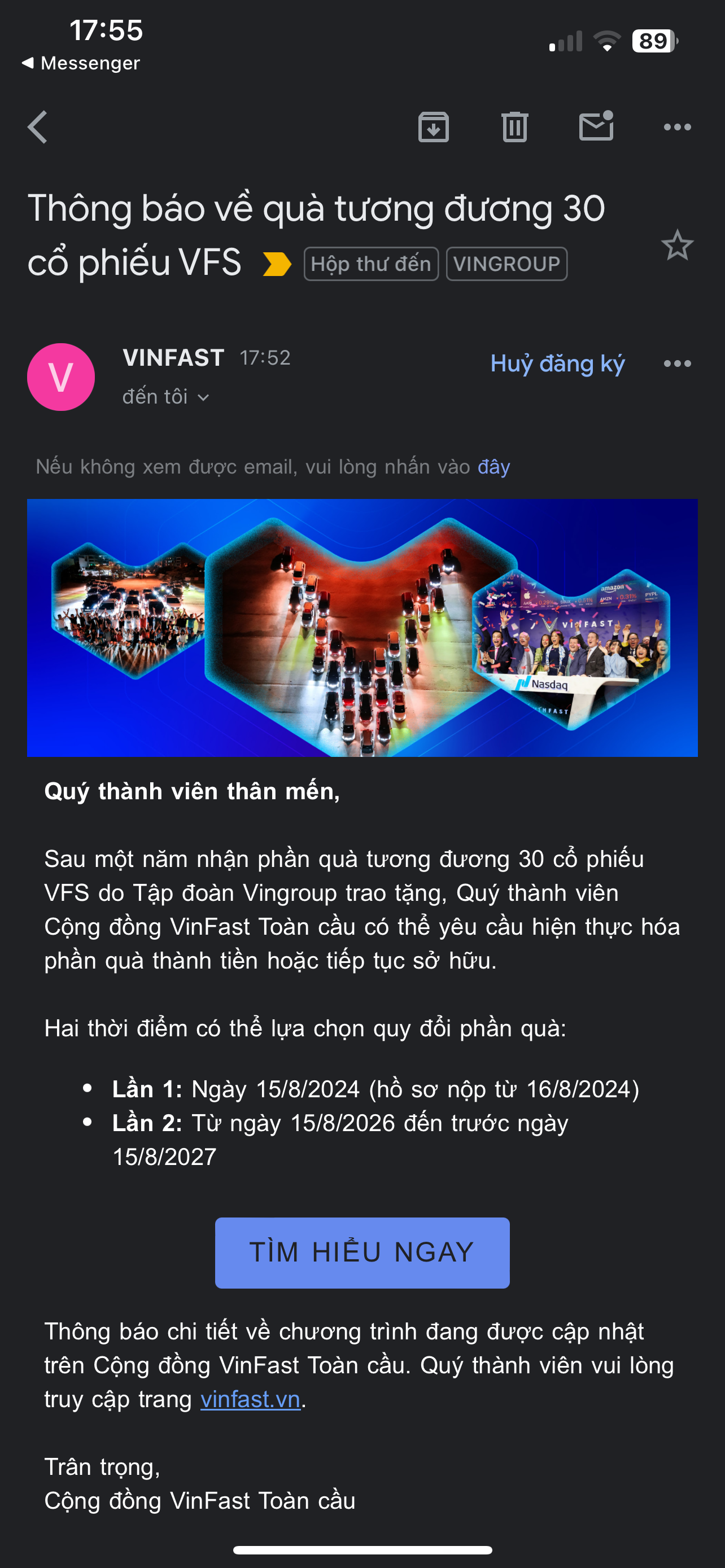
Task: Open VINFAST sender avatar
Action: (61, 377)
